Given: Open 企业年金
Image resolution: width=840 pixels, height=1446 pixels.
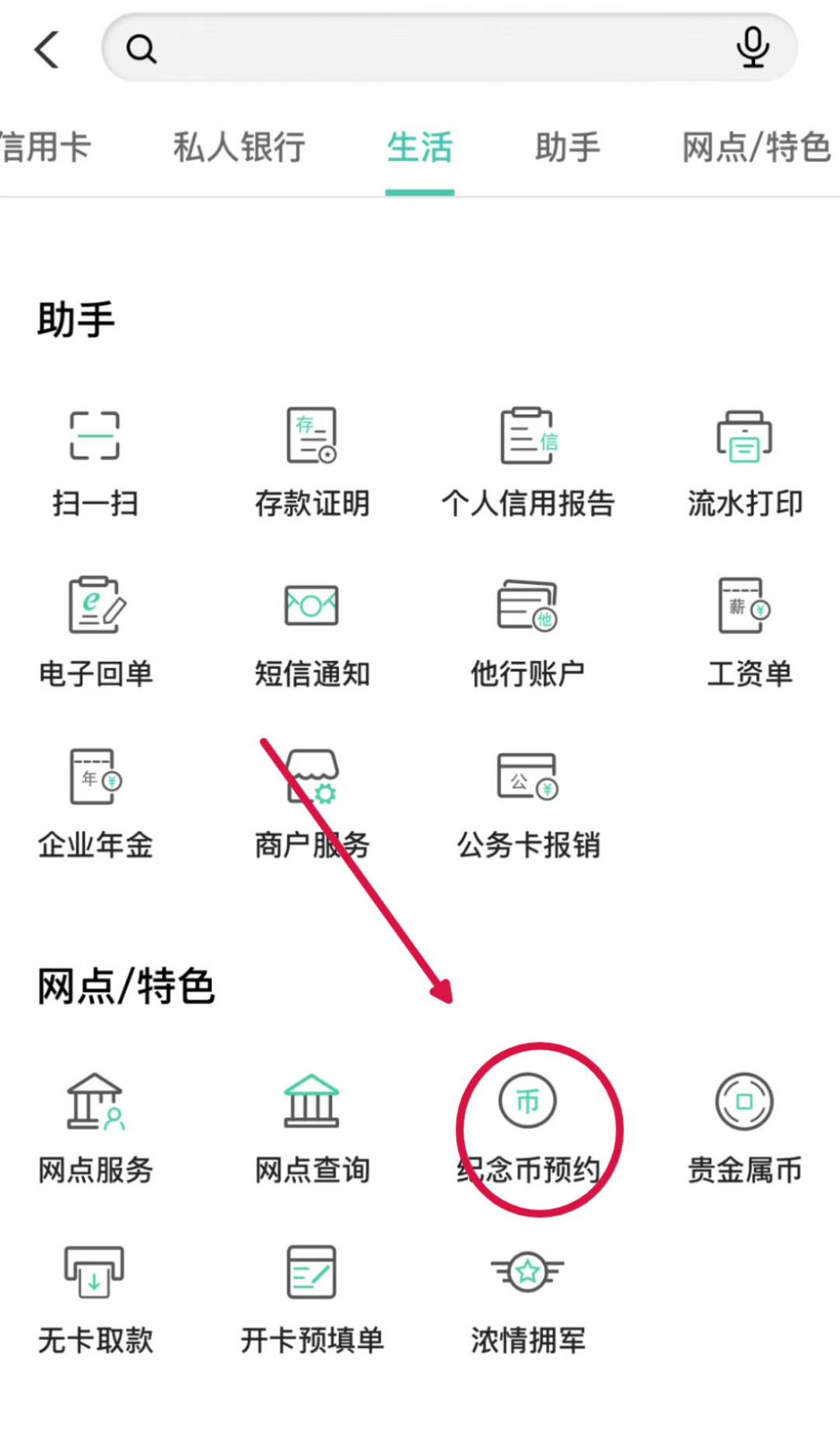Looking at the screenshot, I should (x=96, y=804).
